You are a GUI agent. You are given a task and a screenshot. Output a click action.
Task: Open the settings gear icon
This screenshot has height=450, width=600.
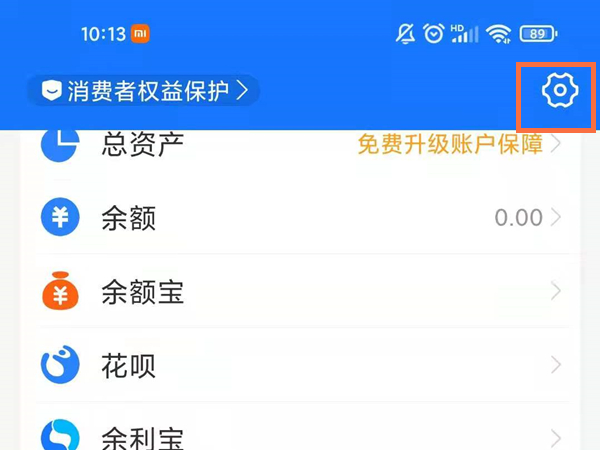click(x=559, y=91)
